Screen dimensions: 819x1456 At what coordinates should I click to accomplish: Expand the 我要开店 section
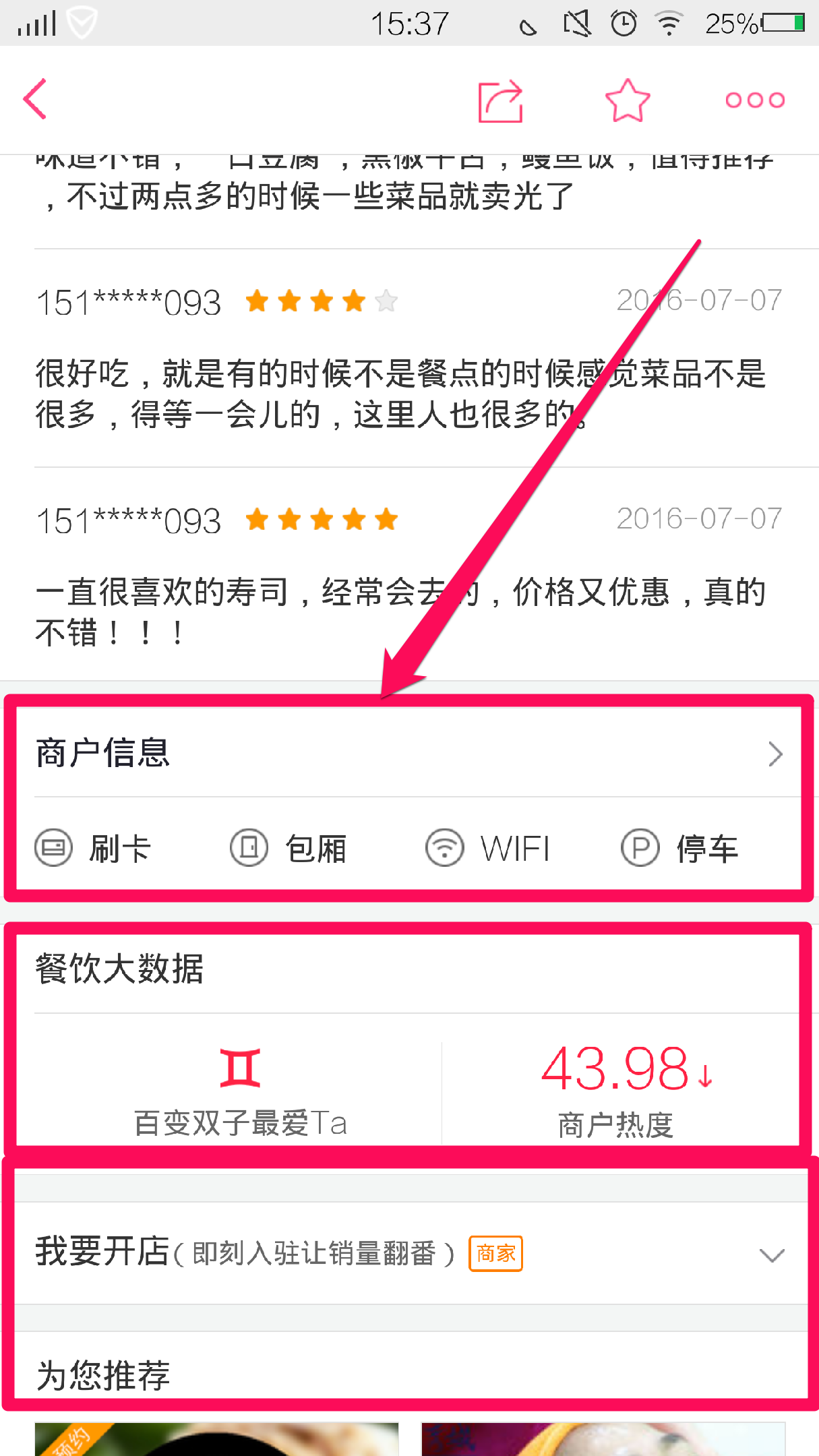click(x=771, y=1254)
